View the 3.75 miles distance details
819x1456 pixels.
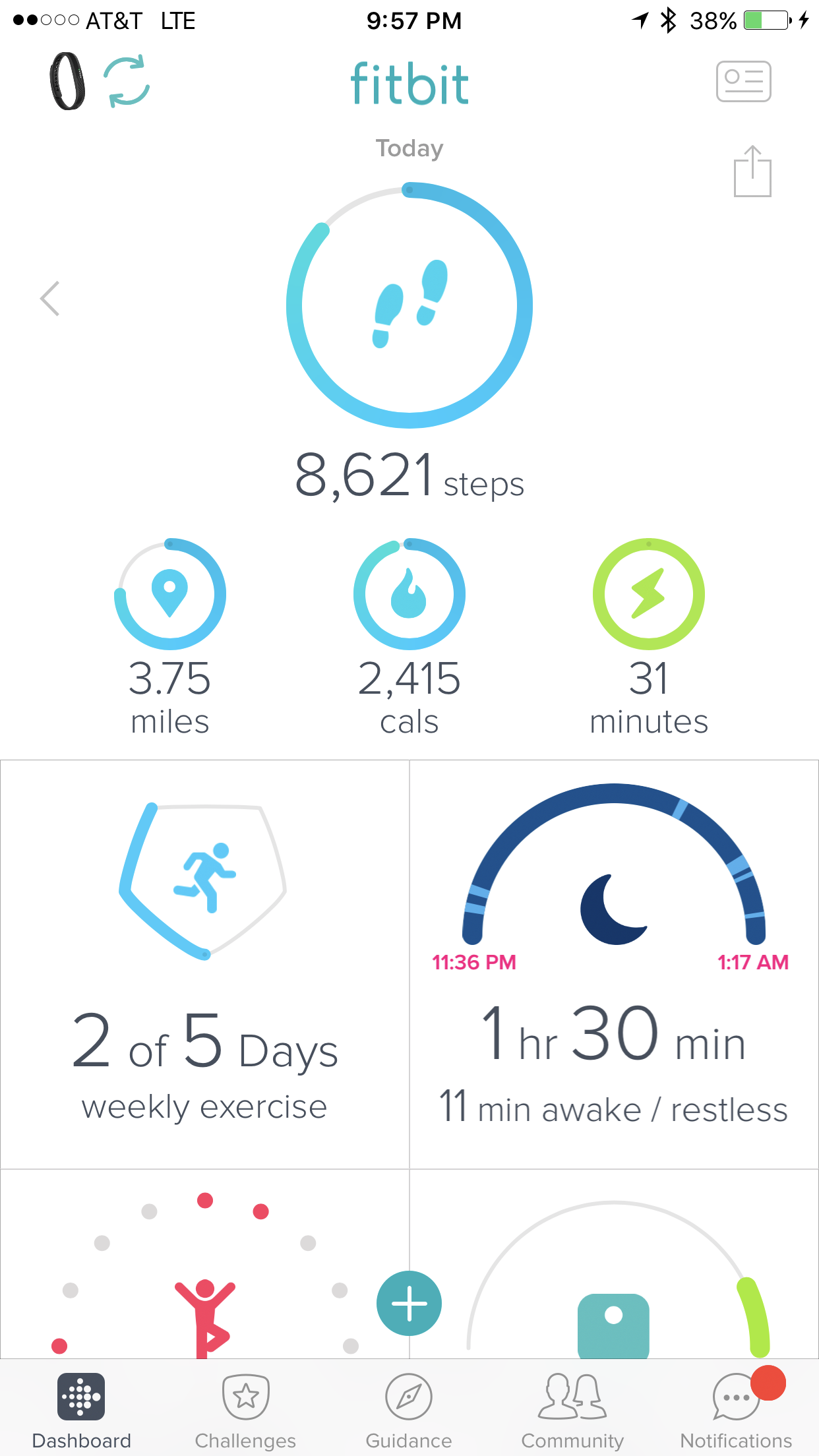[170, 594]
